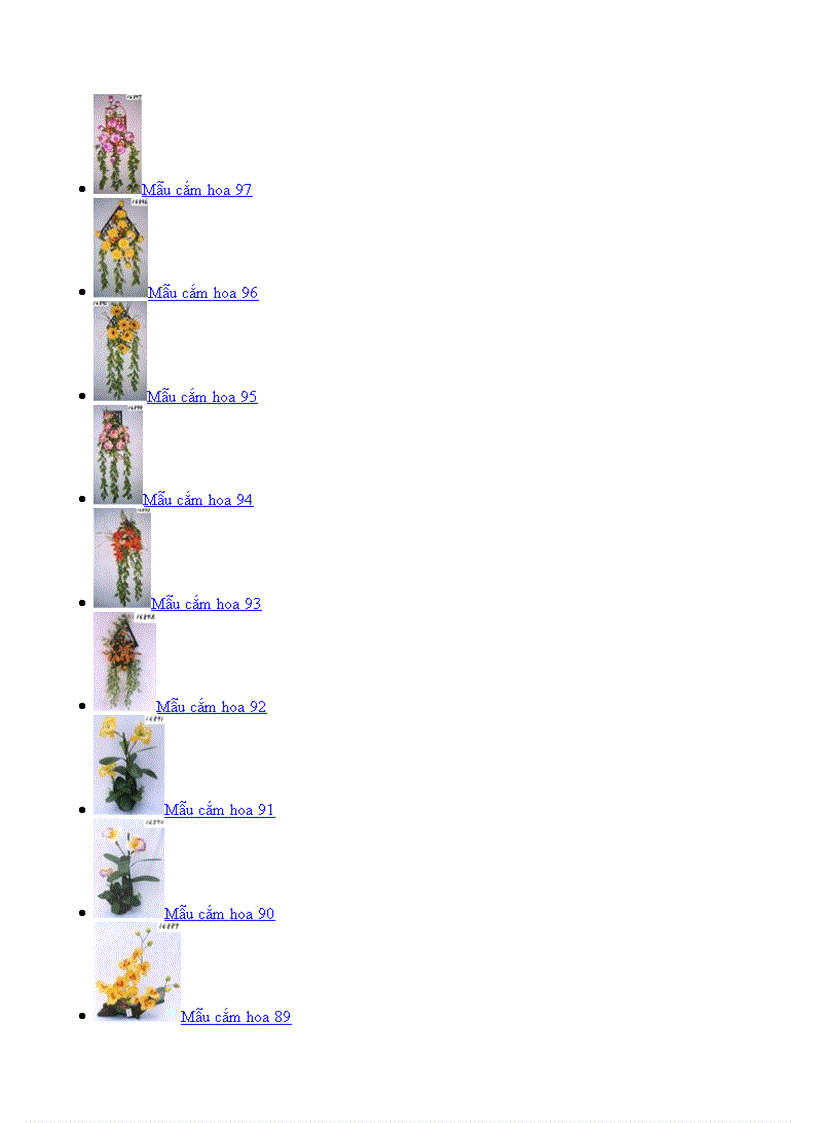This screenshot has height=1123, width=816.
Task: Open Mẫu cắm hoa 92
Action: tap(211, 707)
